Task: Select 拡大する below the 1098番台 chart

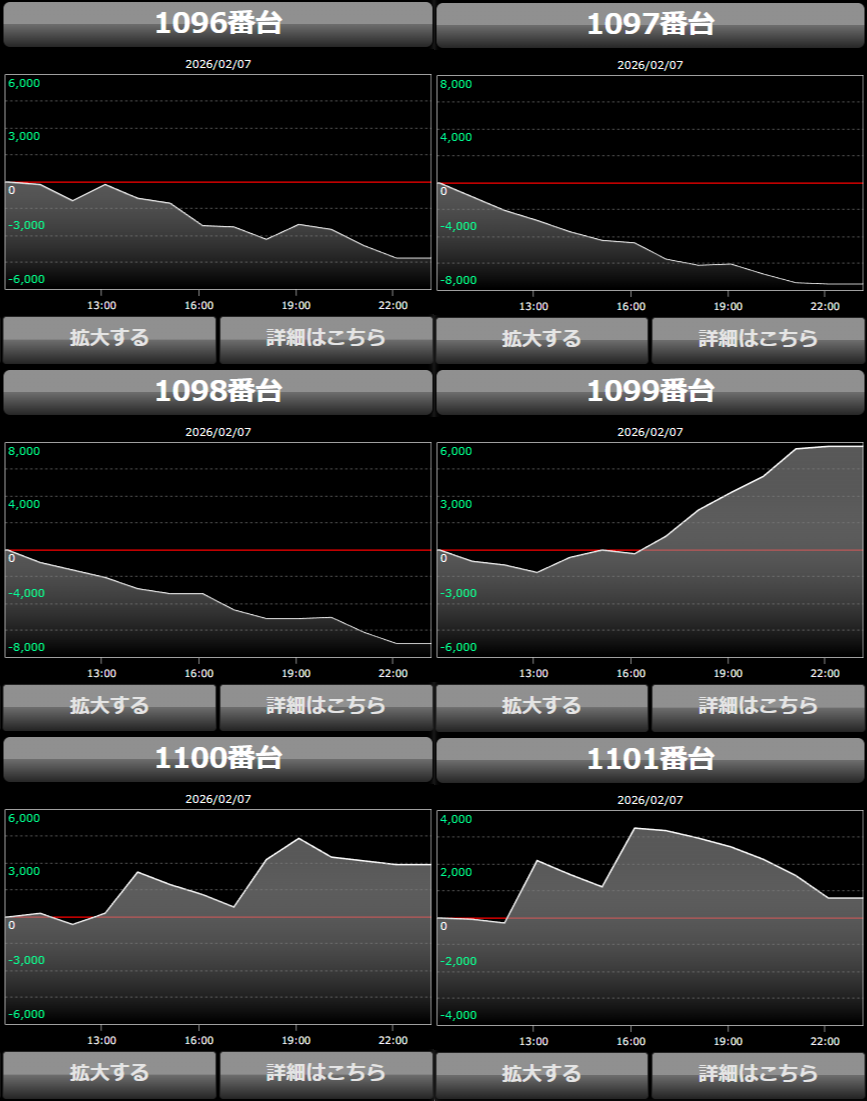Action: point(109,706)
